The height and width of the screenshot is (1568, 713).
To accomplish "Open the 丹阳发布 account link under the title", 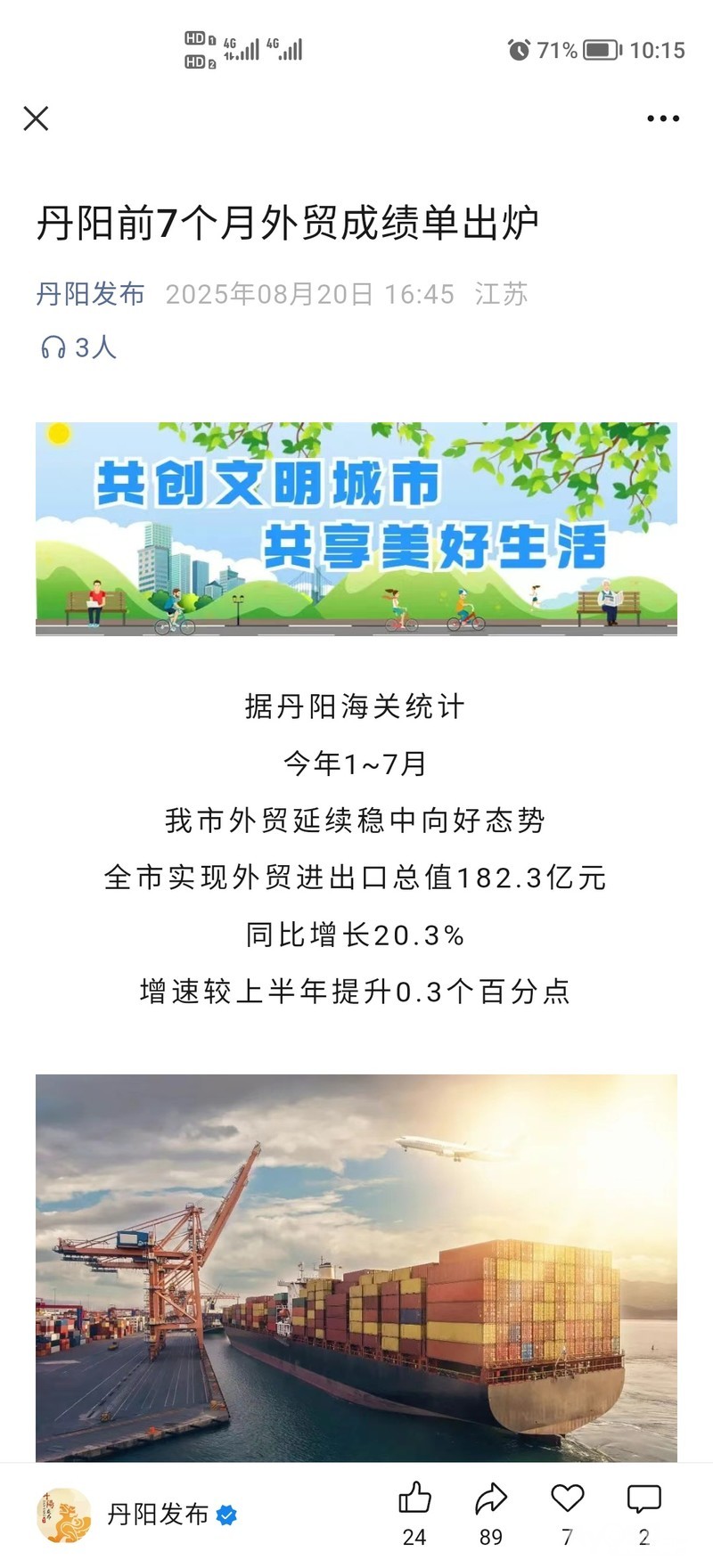I will (90, 294).
